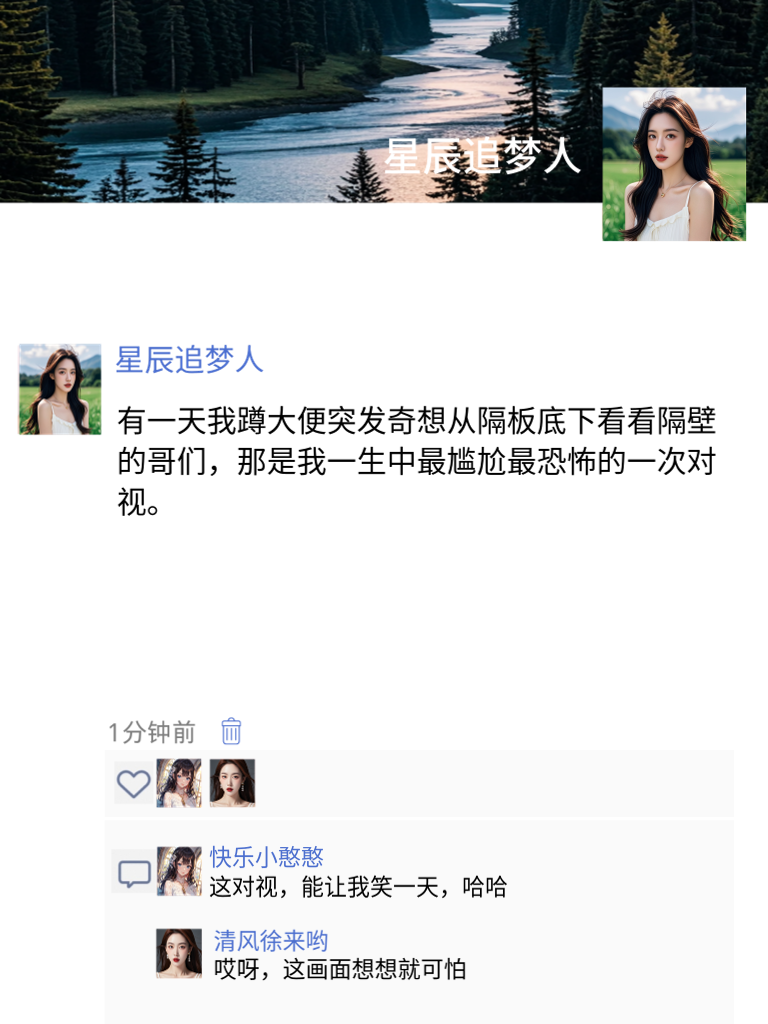Screen dimensions: 768x1024
Task: Delete this post with the trash icon
Action: tap(231, 731)
